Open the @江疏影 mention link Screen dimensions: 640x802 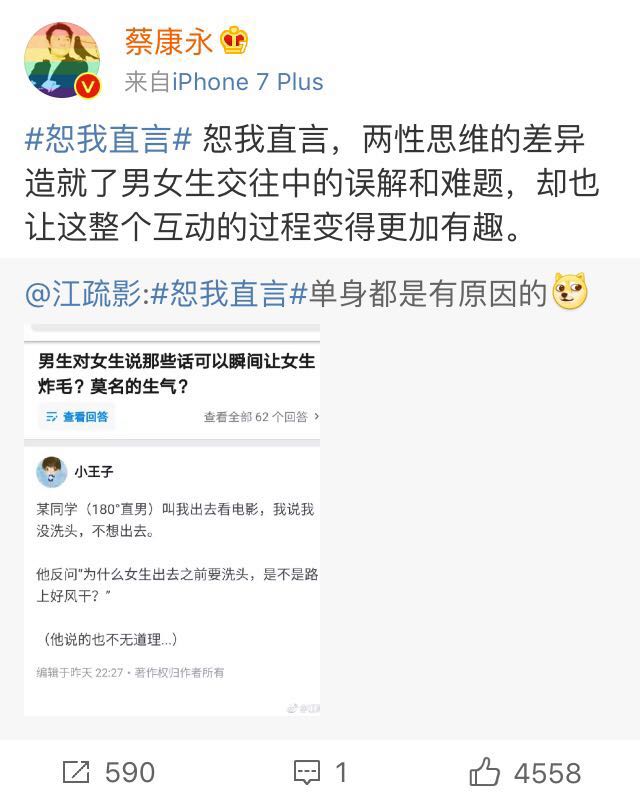click(x=84, y=294)
